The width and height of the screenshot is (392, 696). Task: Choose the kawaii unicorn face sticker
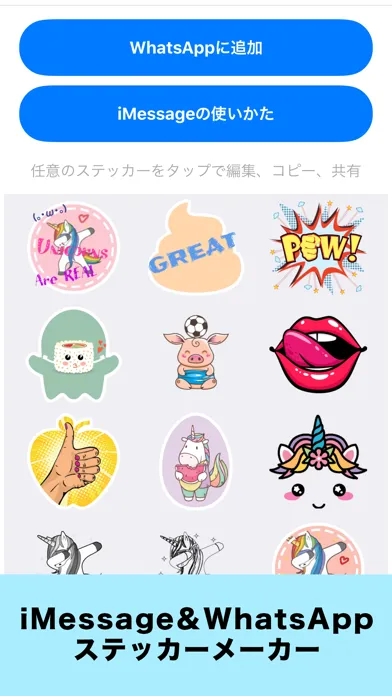click(318, 462)
